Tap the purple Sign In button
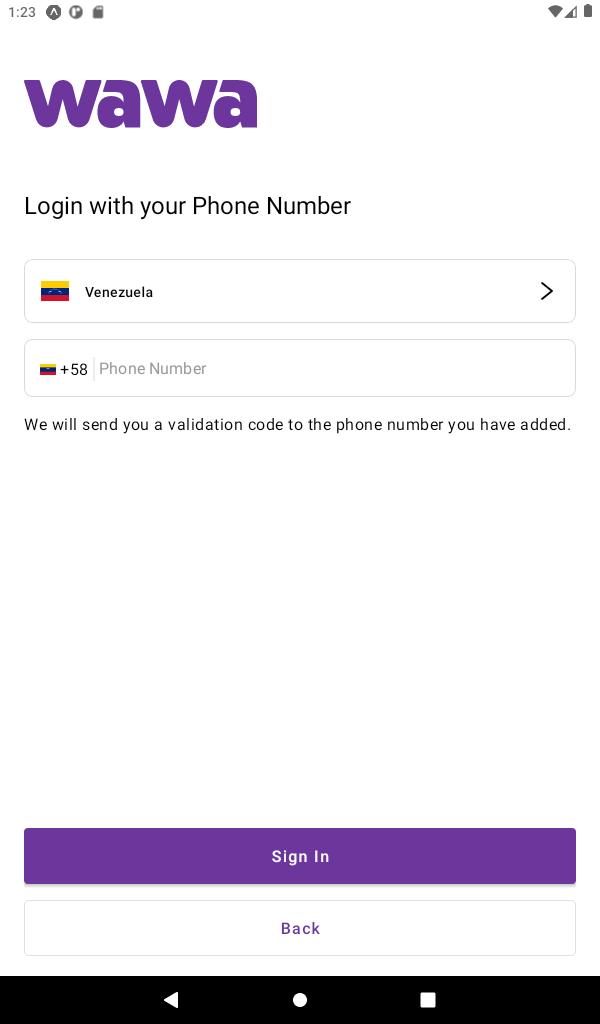Image resolution: width=600 pixels, height=1024 pixels. (300, 856)
